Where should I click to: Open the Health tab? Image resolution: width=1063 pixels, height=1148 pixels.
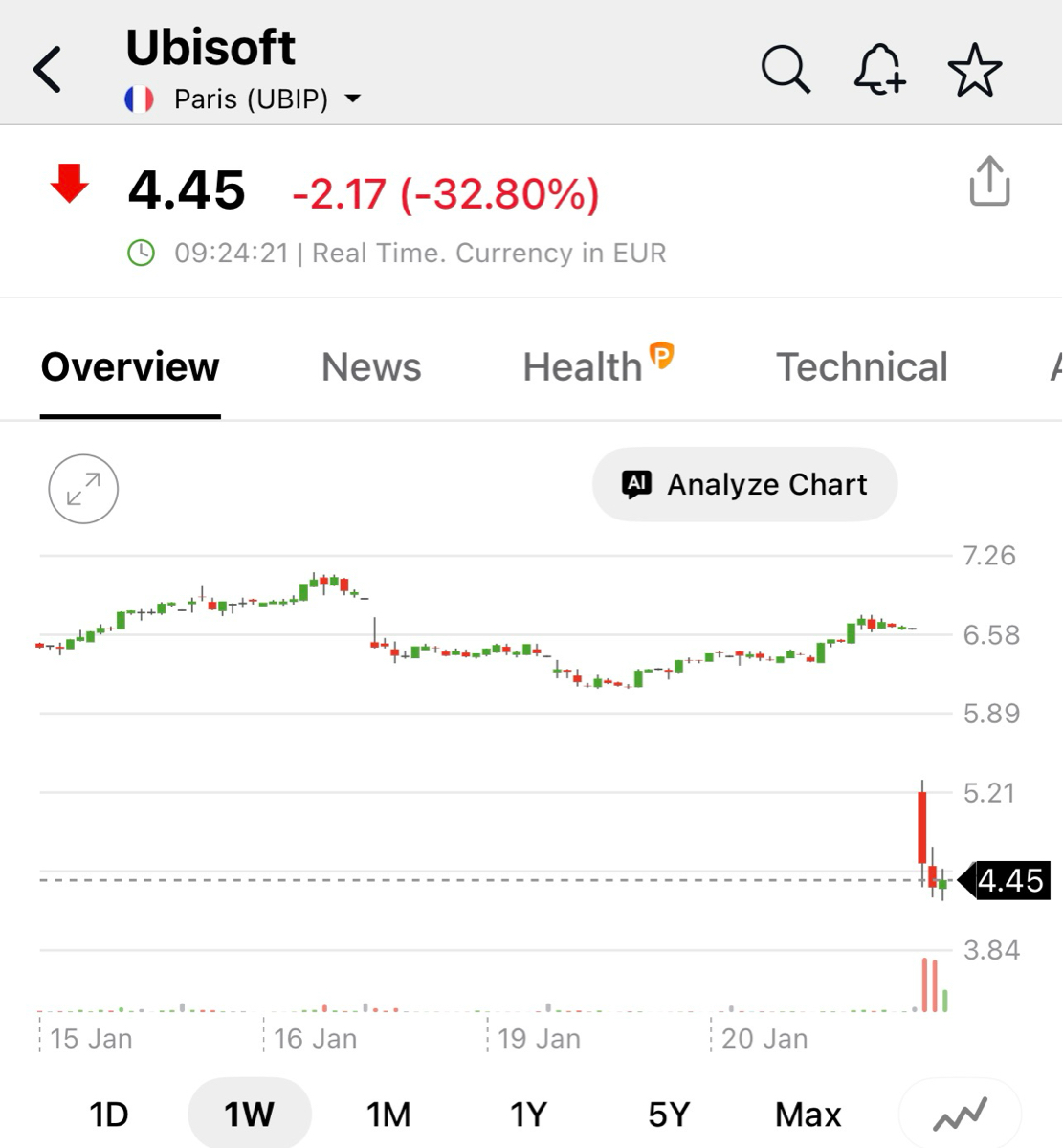tap(583, 367)
